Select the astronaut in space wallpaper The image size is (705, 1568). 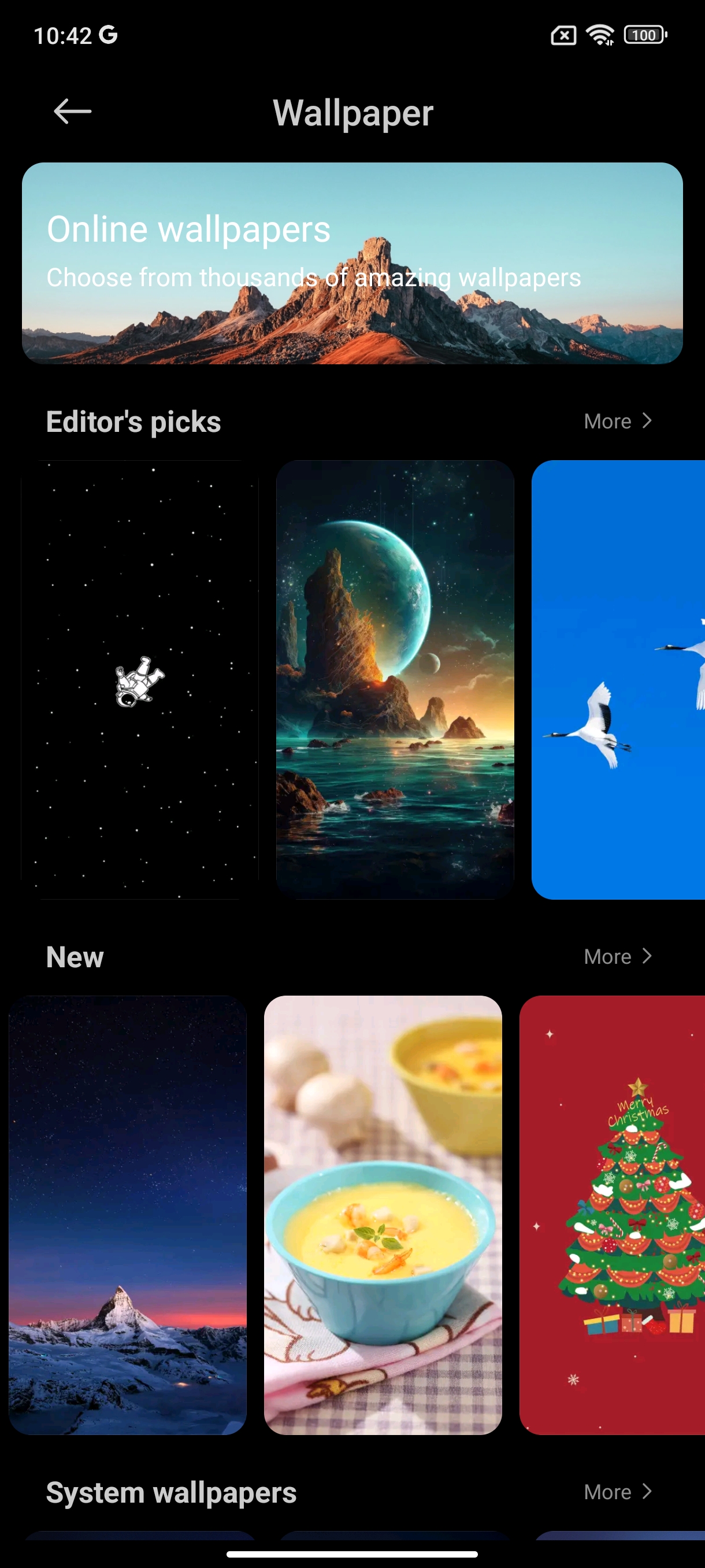click(x=140, y=679)
